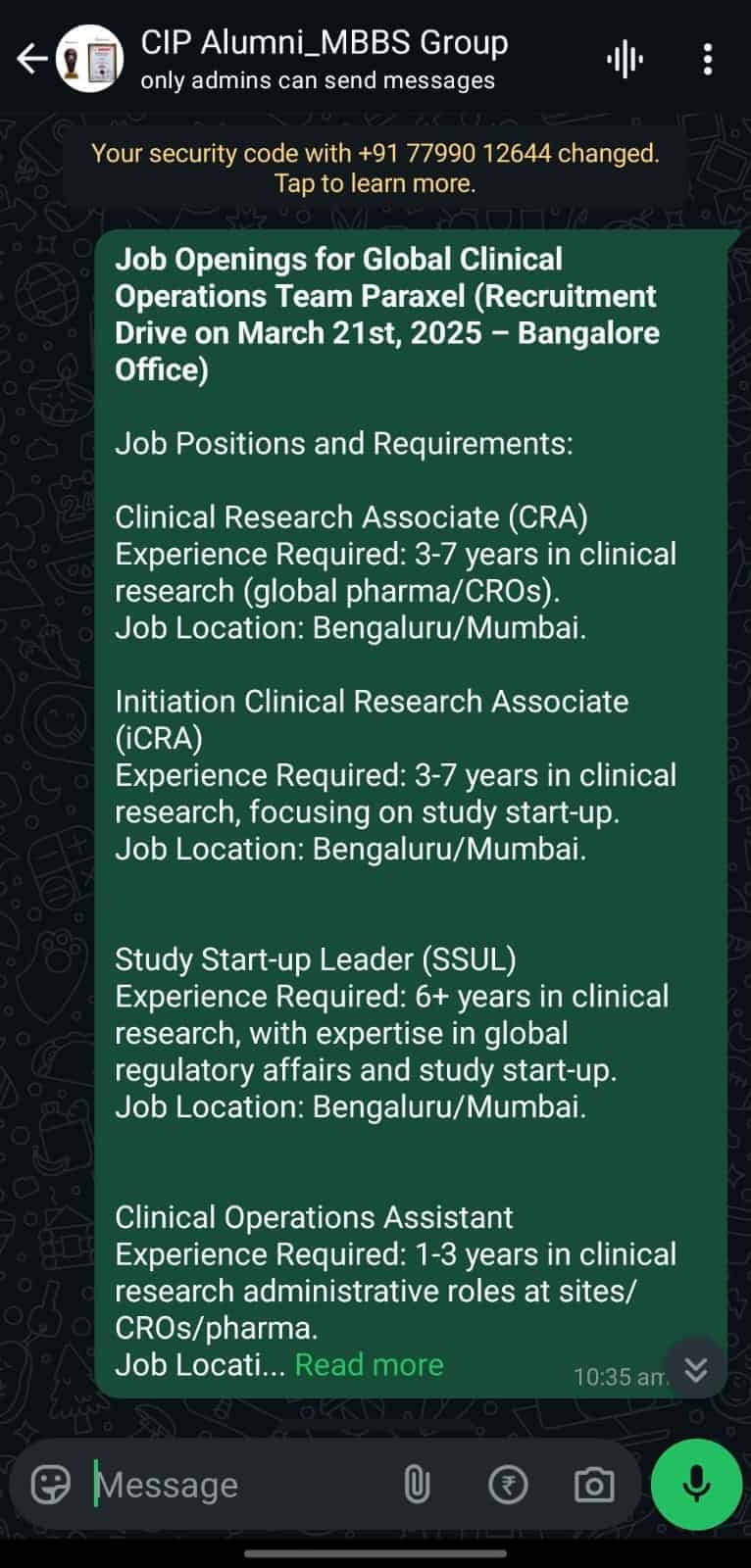The height and width of the screenshot is (1568, 751).
Task: Record a voice message with the microphone
Action: coord(696,1484)
